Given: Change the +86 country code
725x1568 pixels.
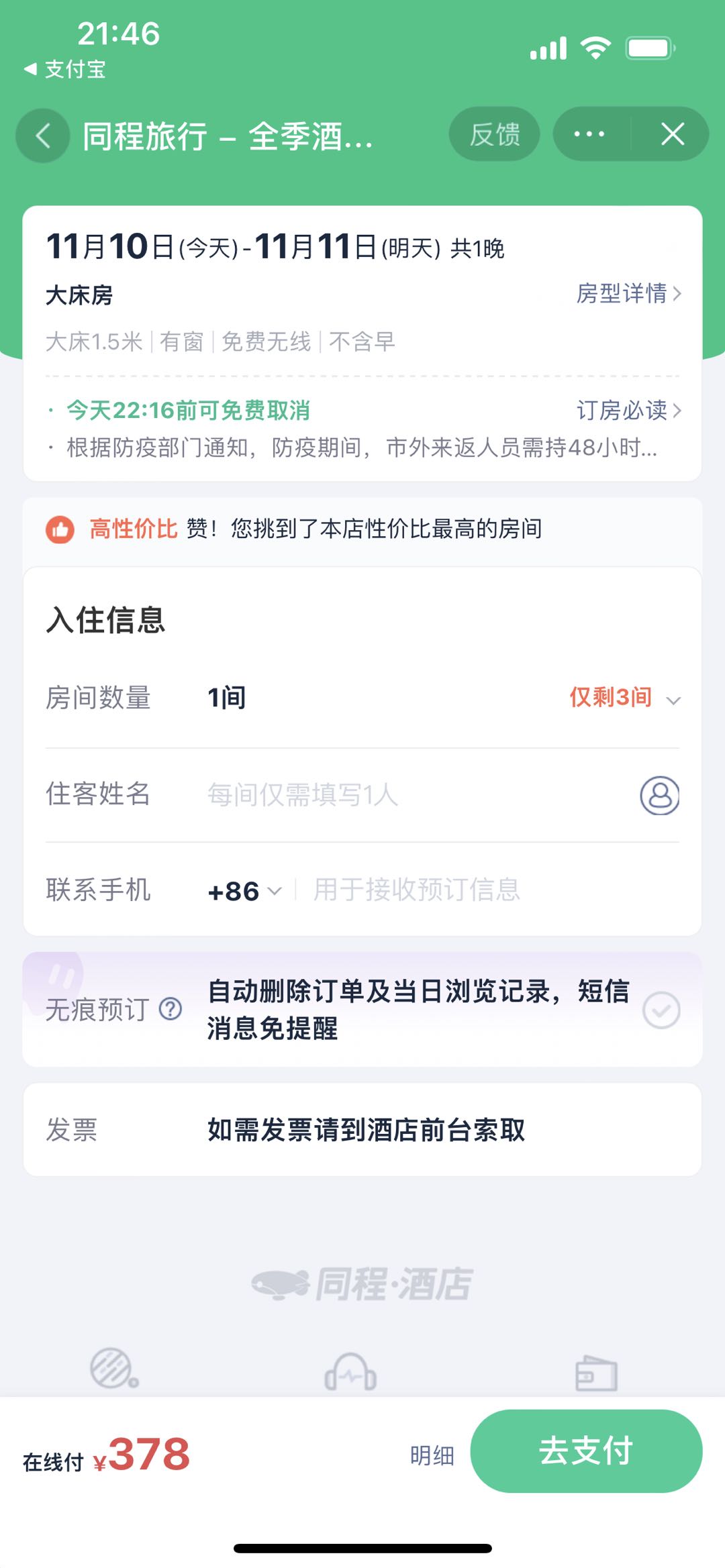Looking at the screenshot, I should coord(244,891).
